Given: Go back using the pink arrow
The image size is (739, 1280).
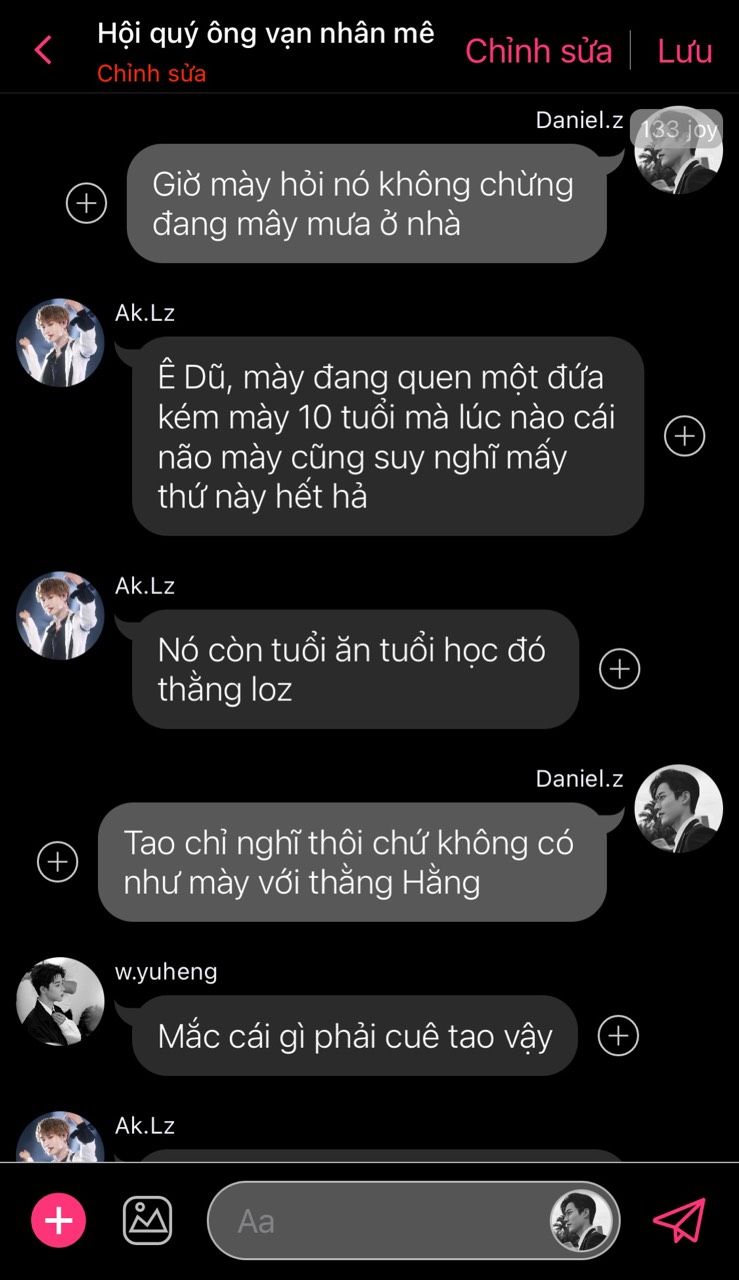Looking at the screenshot, I should (43, 50).
